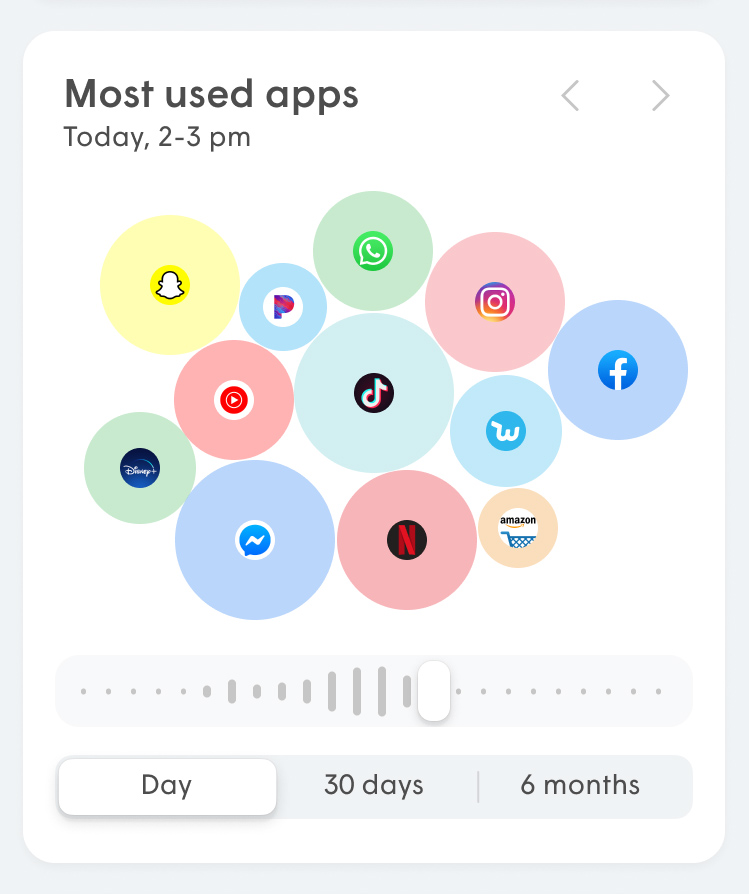Click the time slider handle
Screen dimensions: 749x894
click(x=434, y=690)
